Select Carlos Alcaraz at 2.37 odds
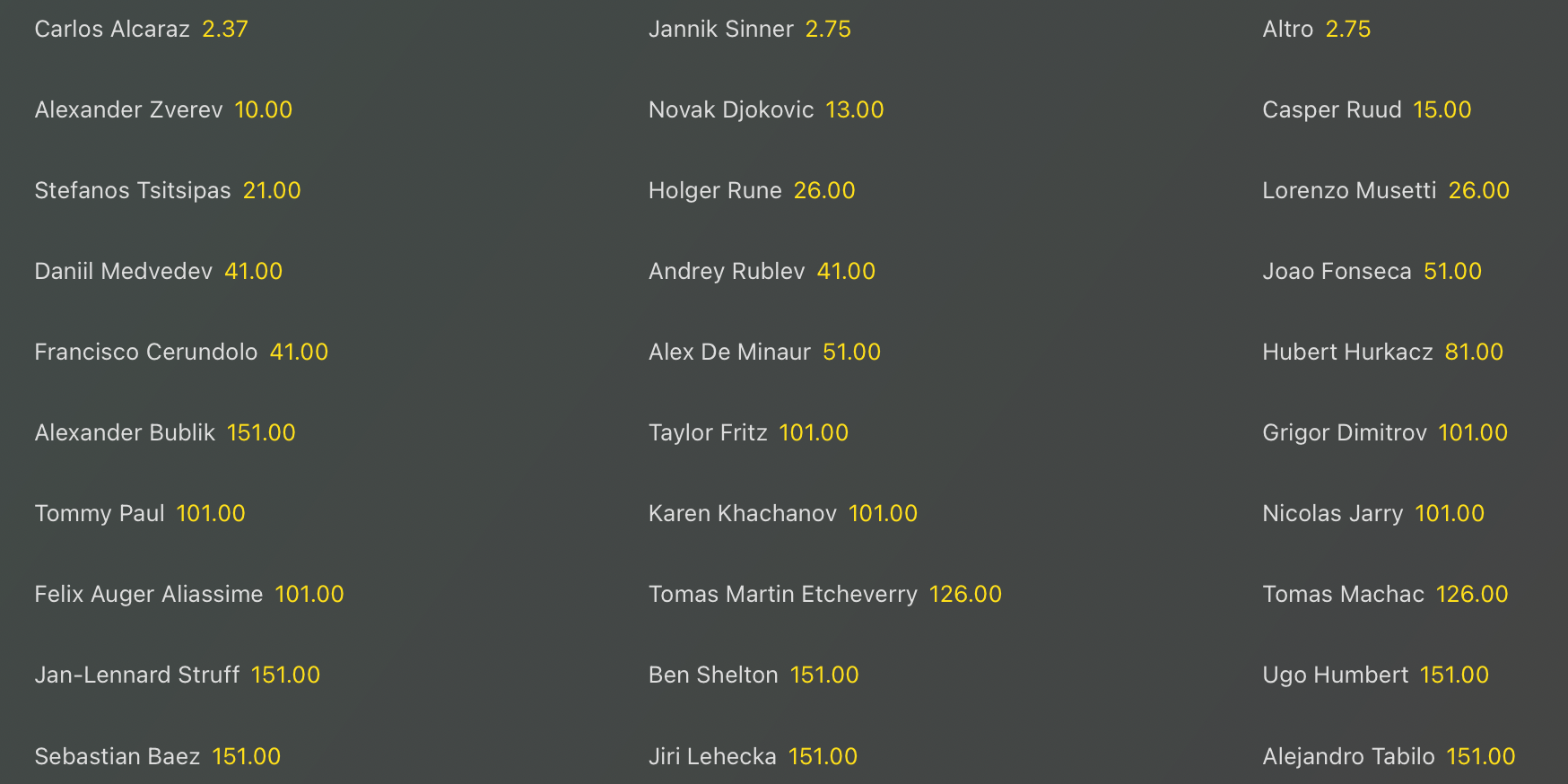Viewport: 1568px width, 784px height. (141, 30)
